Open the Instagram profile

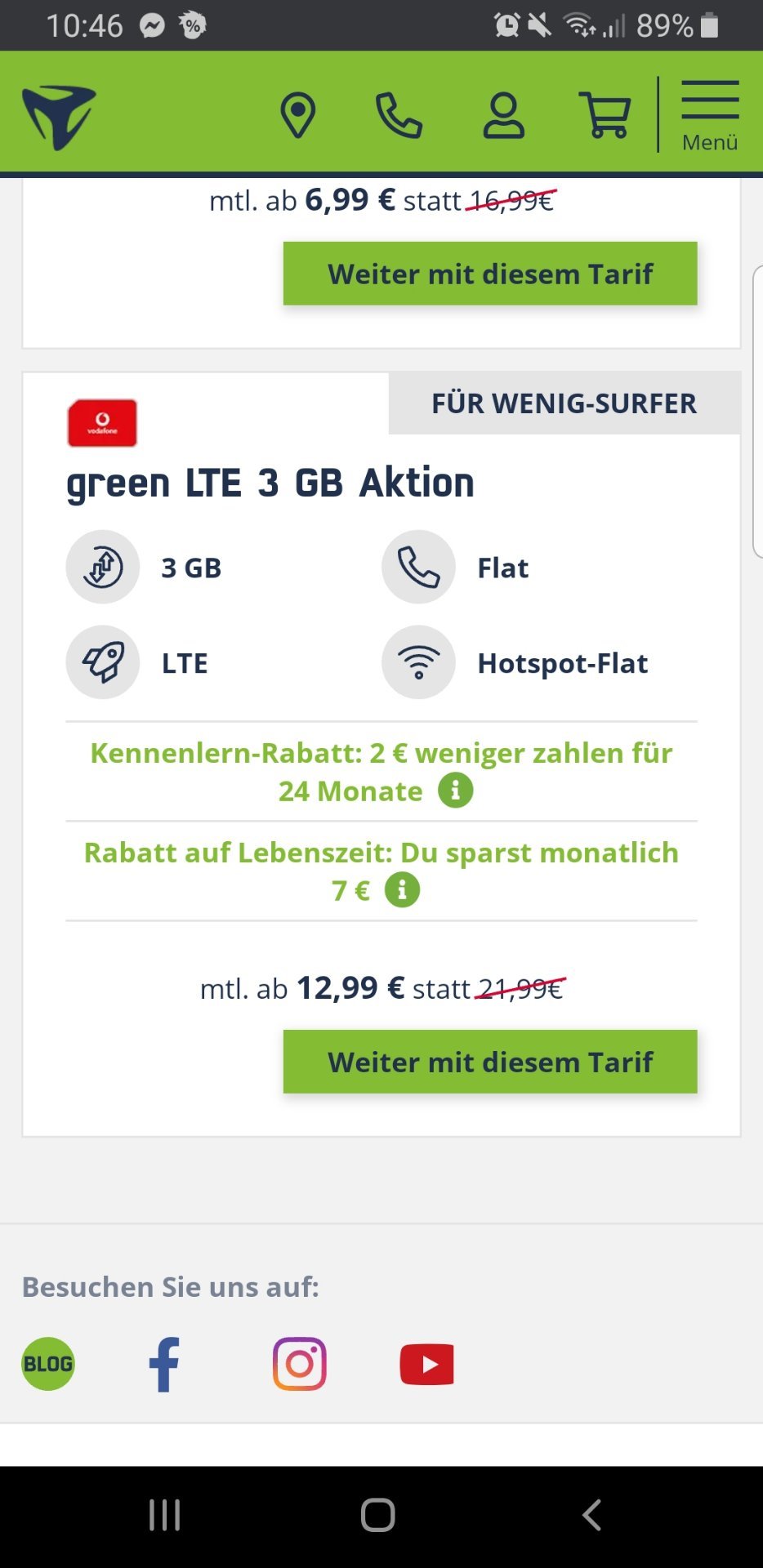pyautogui.click(x=300, y=1364)
